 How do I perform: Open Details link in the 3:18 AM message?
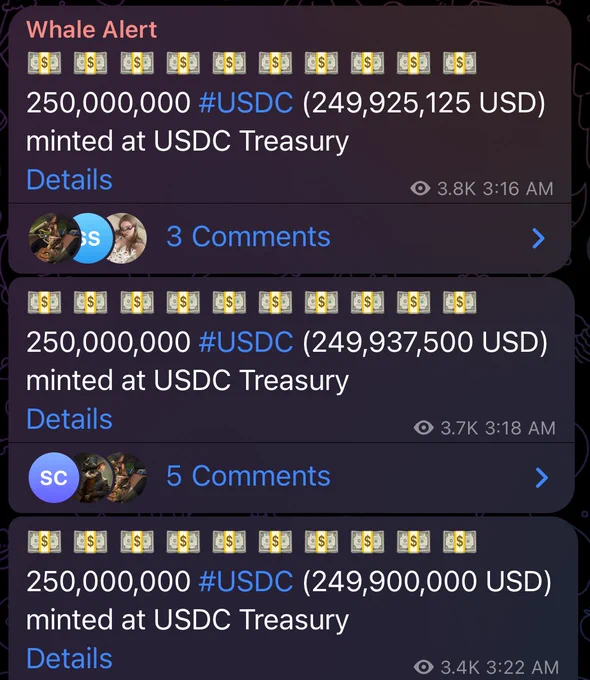coord(69,419)
